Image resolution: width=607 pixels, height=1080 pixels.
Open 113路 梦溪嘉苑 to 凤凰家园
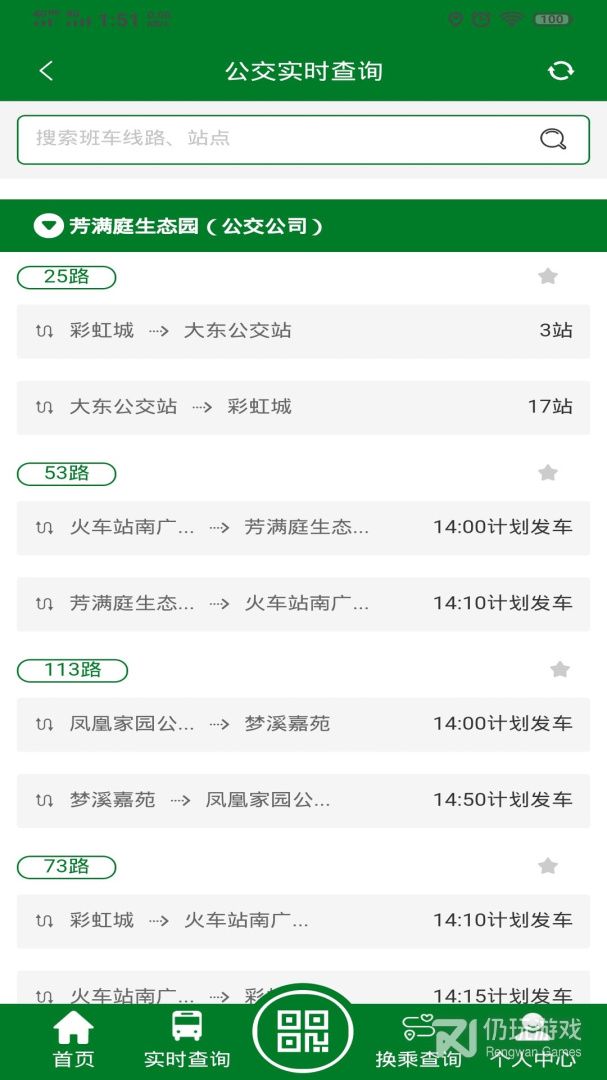[x=303, y=800]
